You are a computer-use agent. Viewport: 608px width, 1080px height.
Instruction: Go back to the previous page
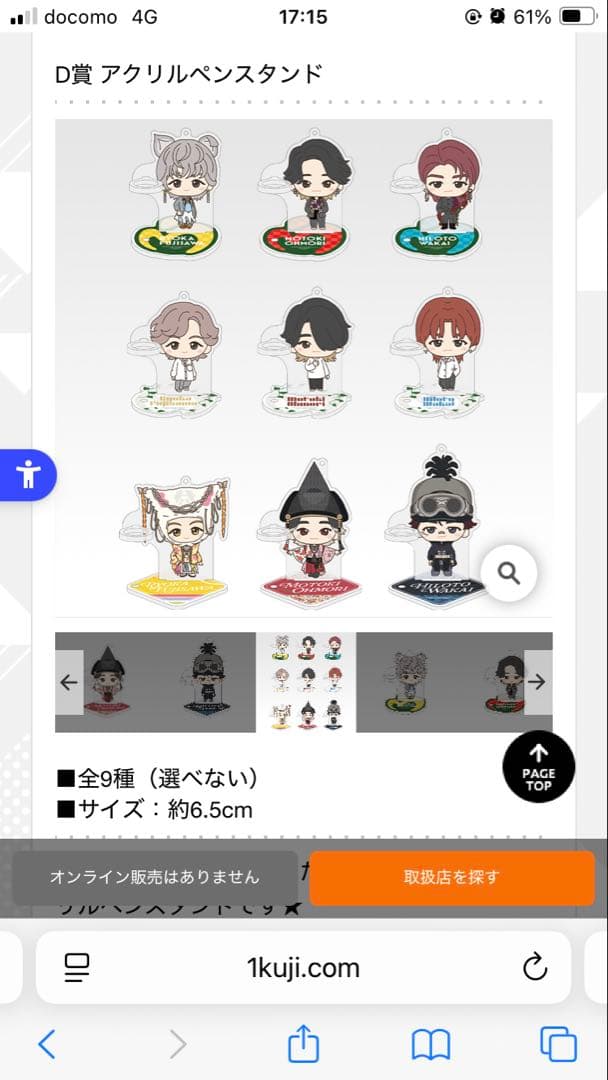47,1045
